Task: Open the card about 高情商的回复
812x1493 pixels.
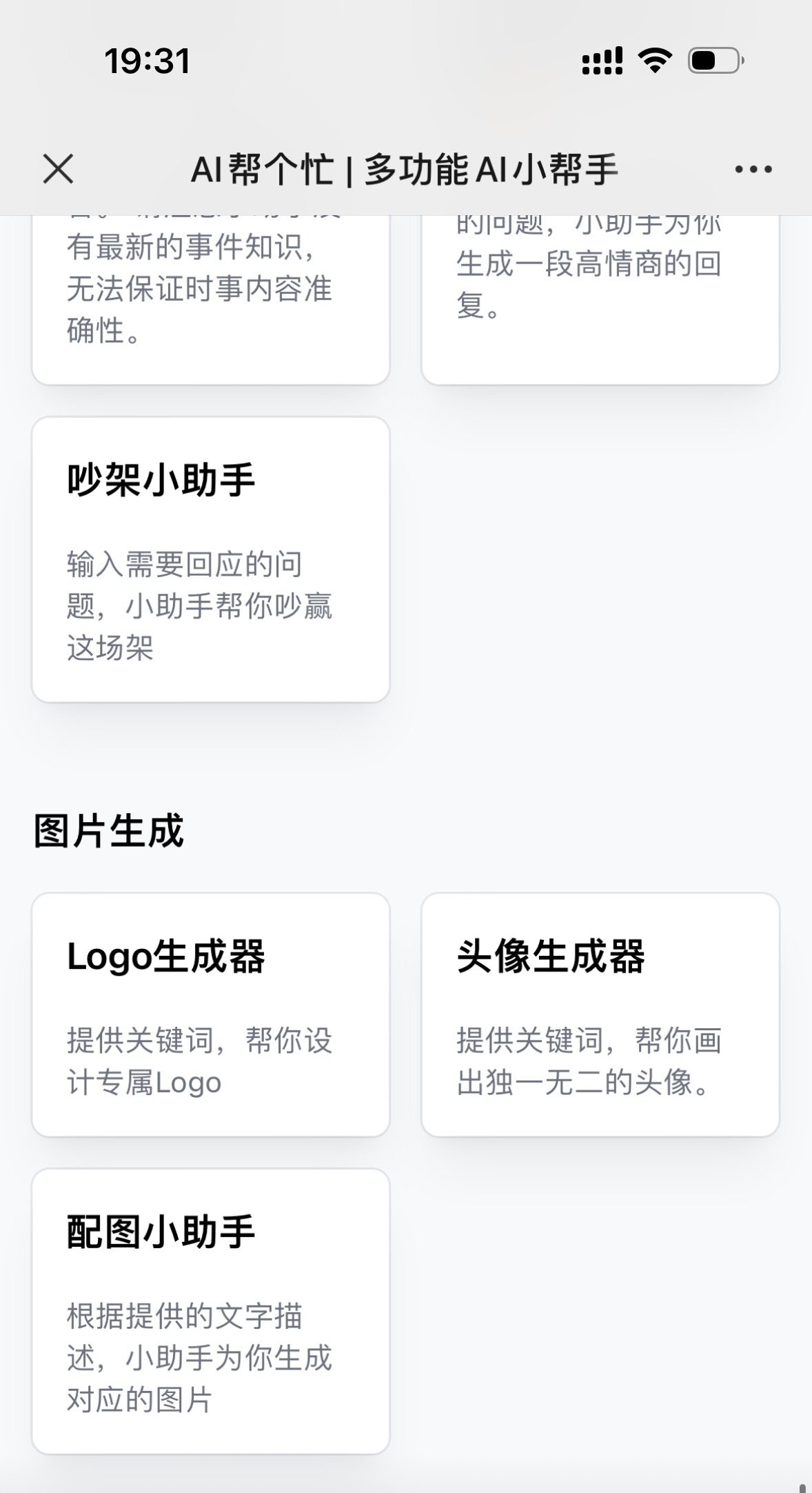Action: point(600,300)
